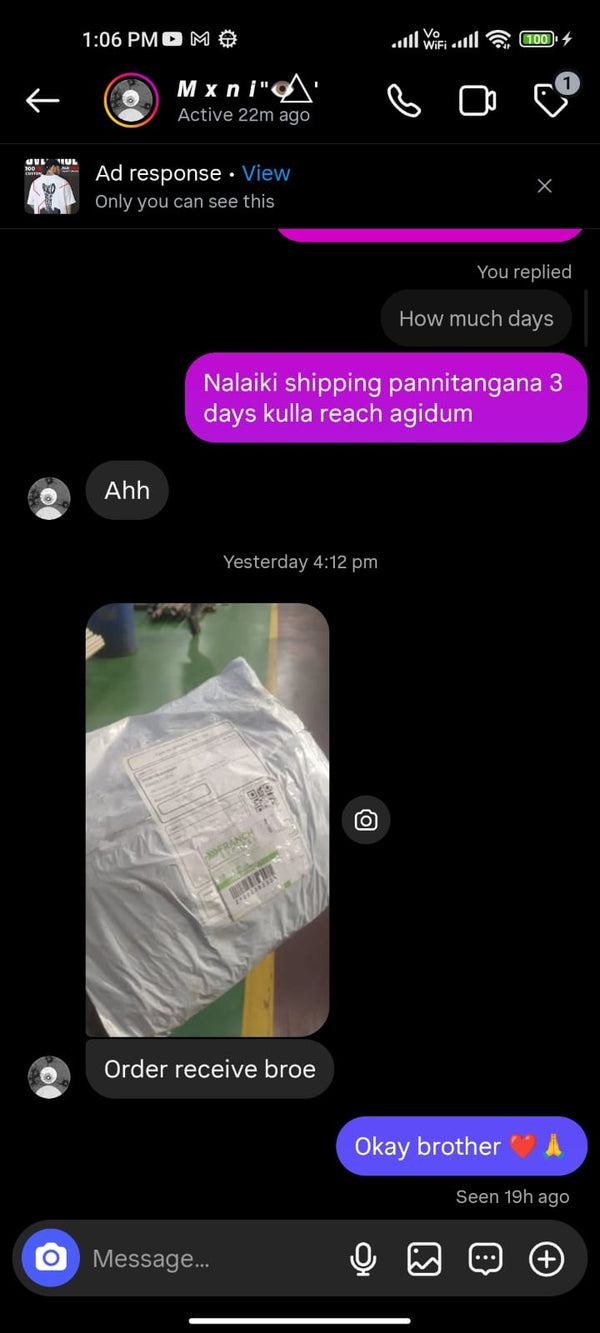
Task: Go back to the message list
Action: coord(42,100)
